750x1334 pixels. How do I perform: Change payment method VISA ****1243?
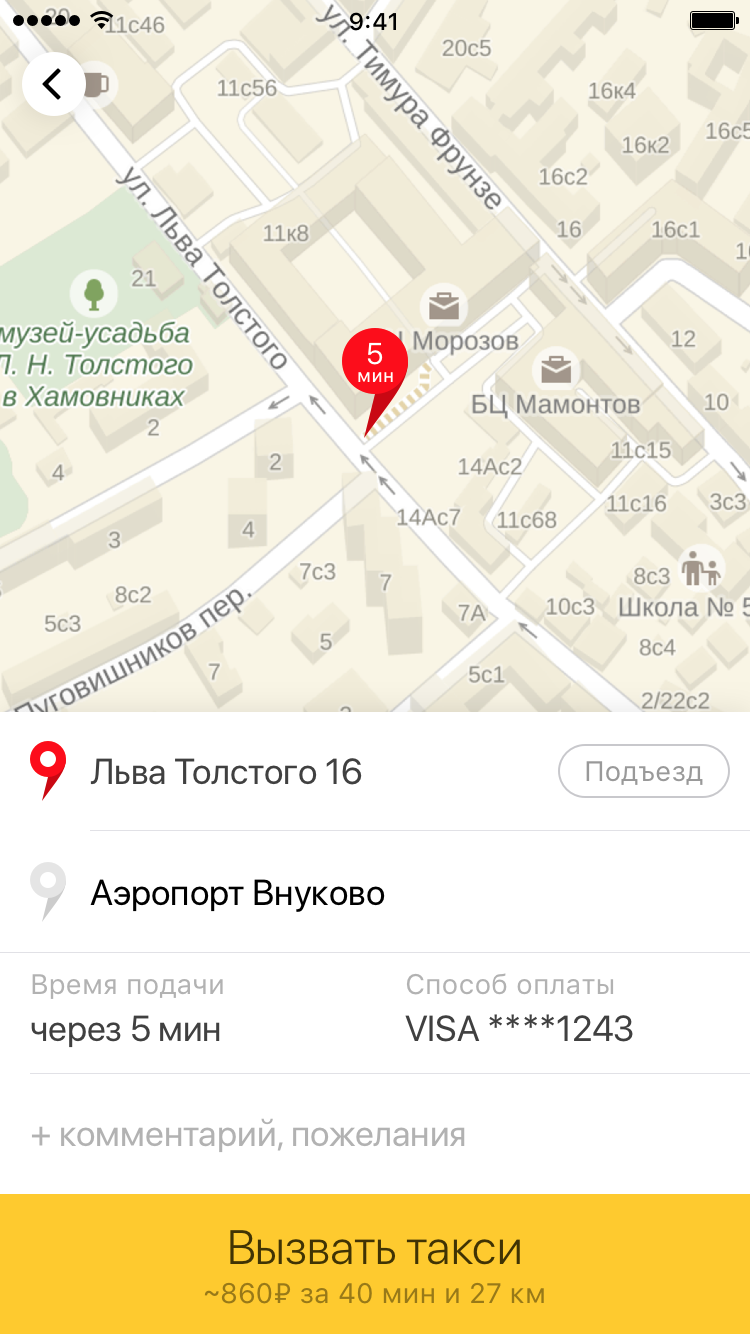pyautogui.click(x=518, y=1010)
